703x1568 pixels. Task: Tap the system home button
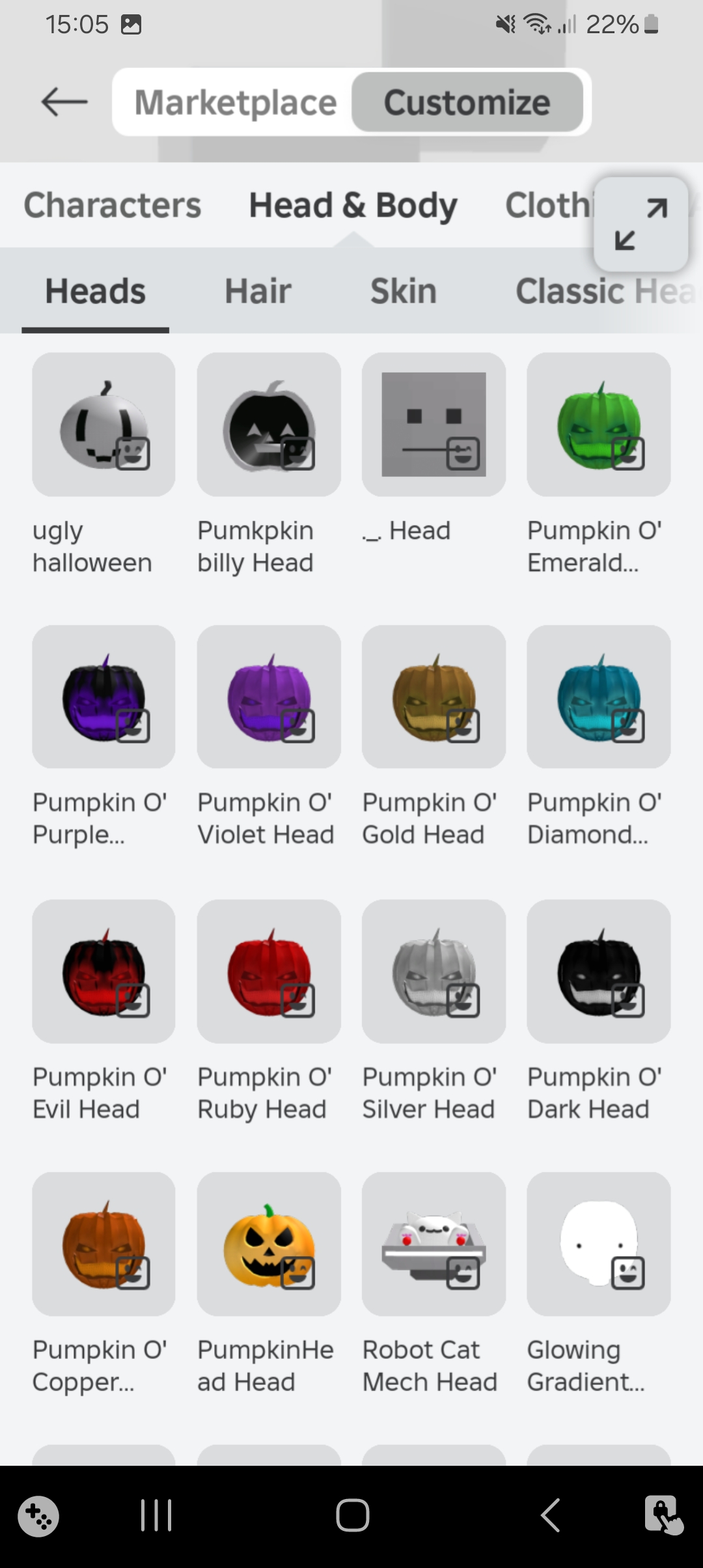click(352, 1515)
